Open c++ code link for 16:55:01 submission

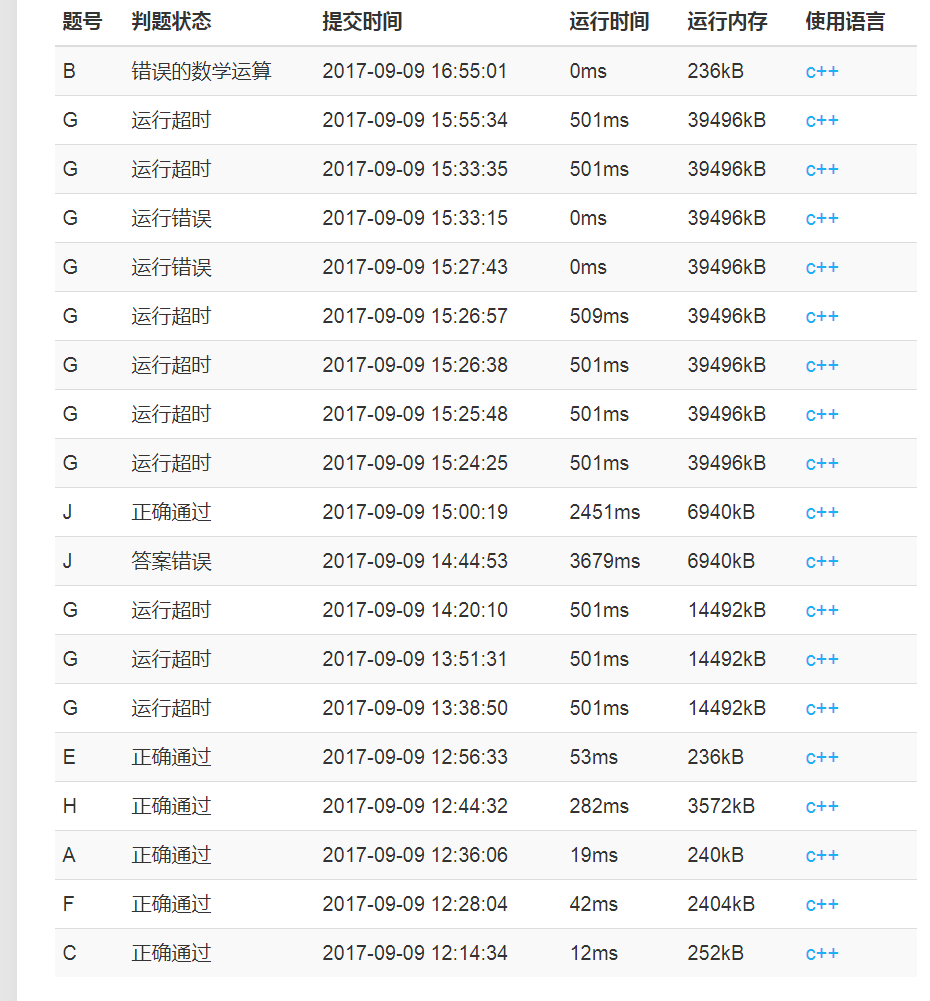822,72
